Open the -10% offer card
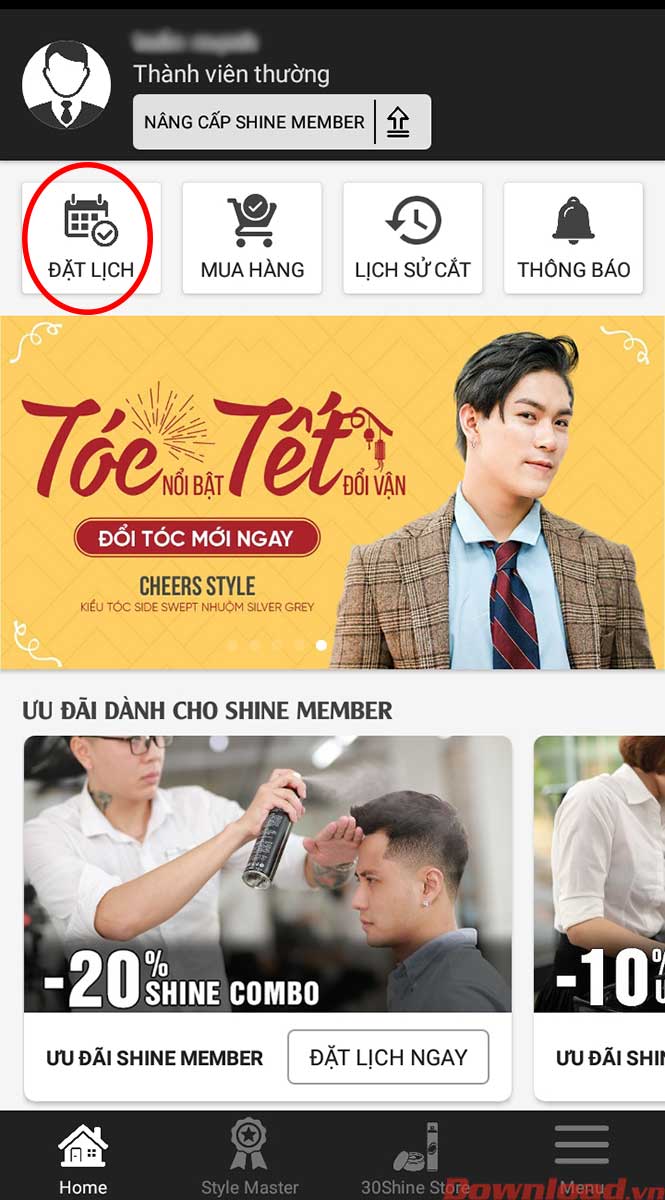The width and height of the screenshot is (665, 1200). (x=600, y=874)
